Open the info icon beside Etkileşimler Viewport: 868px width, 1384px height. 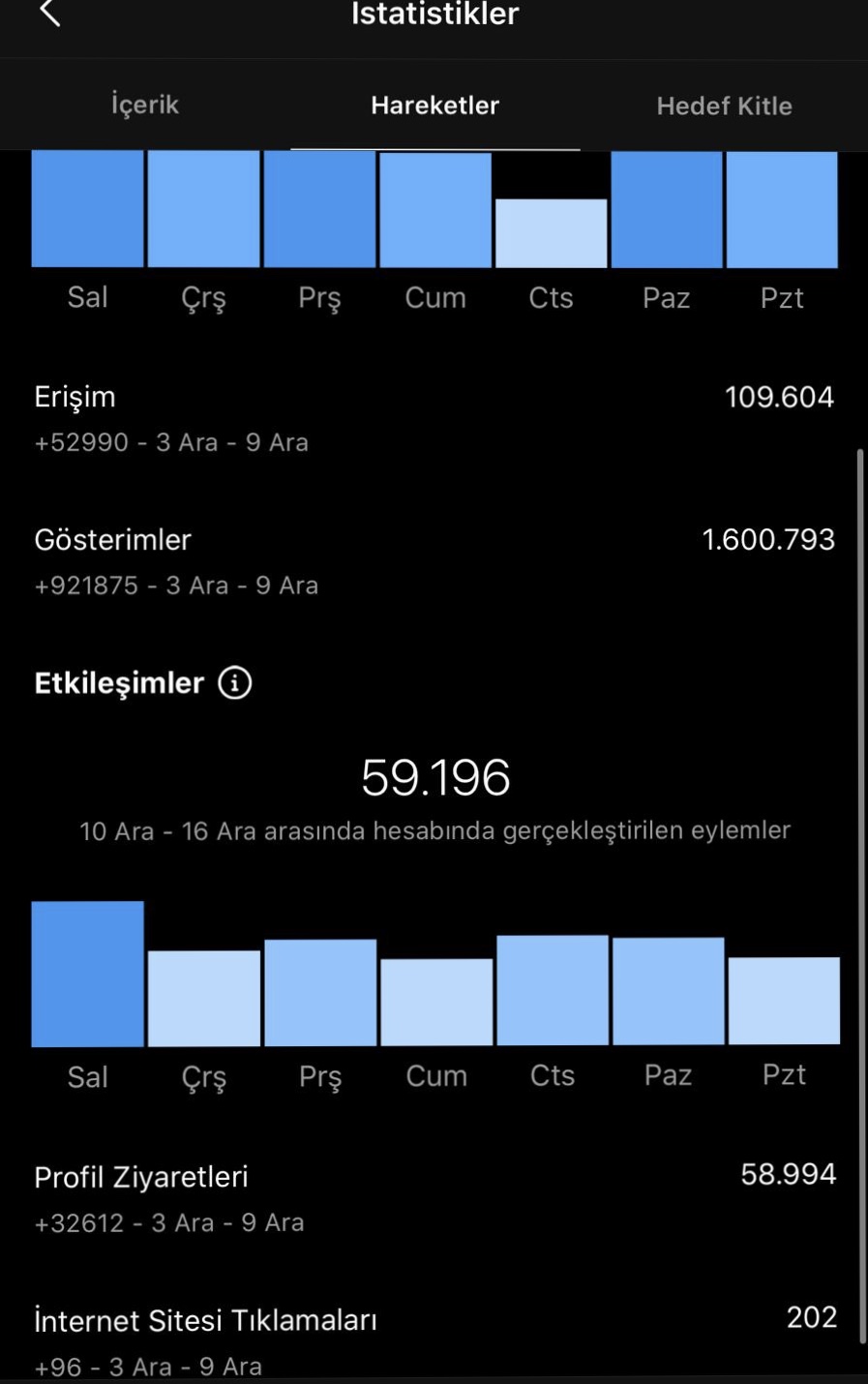(235, 682)
